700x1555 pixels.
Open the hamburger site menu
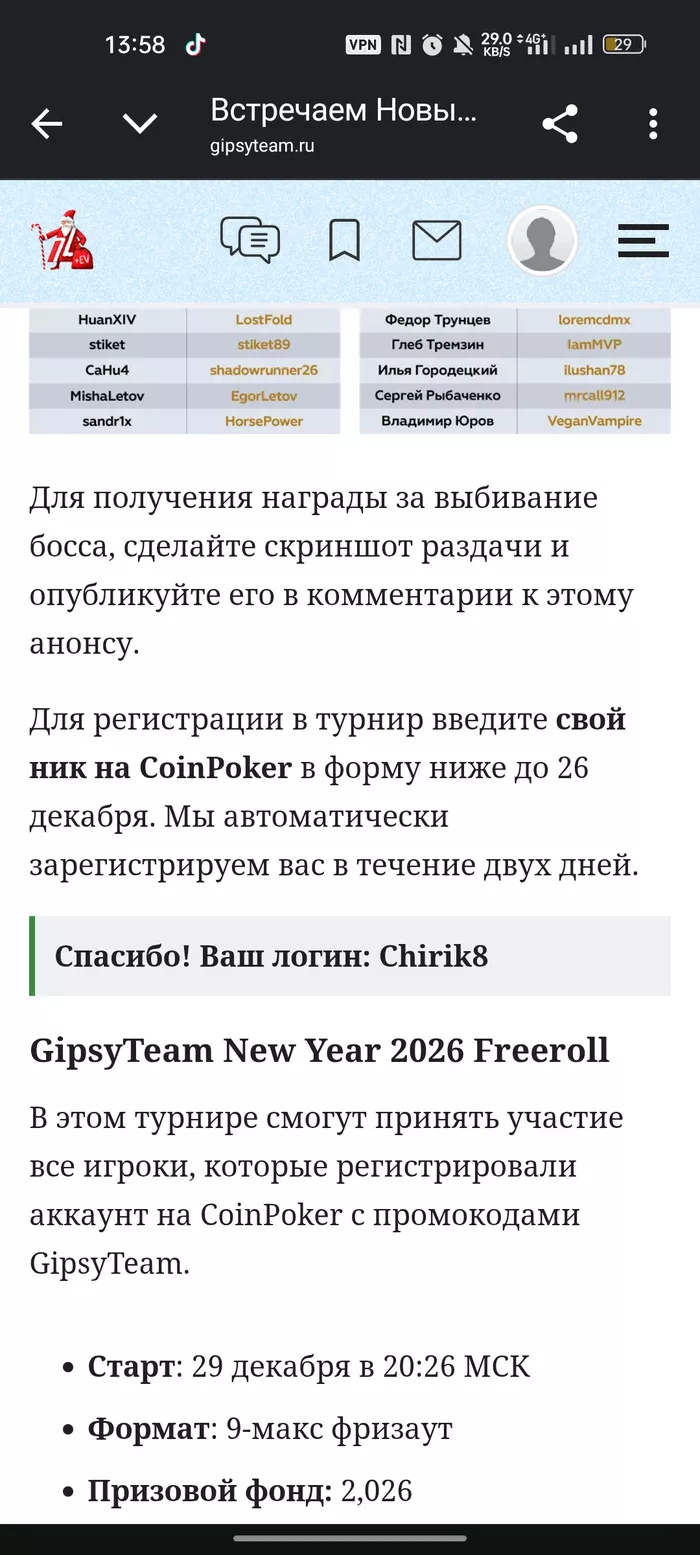click(x=643, y=241)
